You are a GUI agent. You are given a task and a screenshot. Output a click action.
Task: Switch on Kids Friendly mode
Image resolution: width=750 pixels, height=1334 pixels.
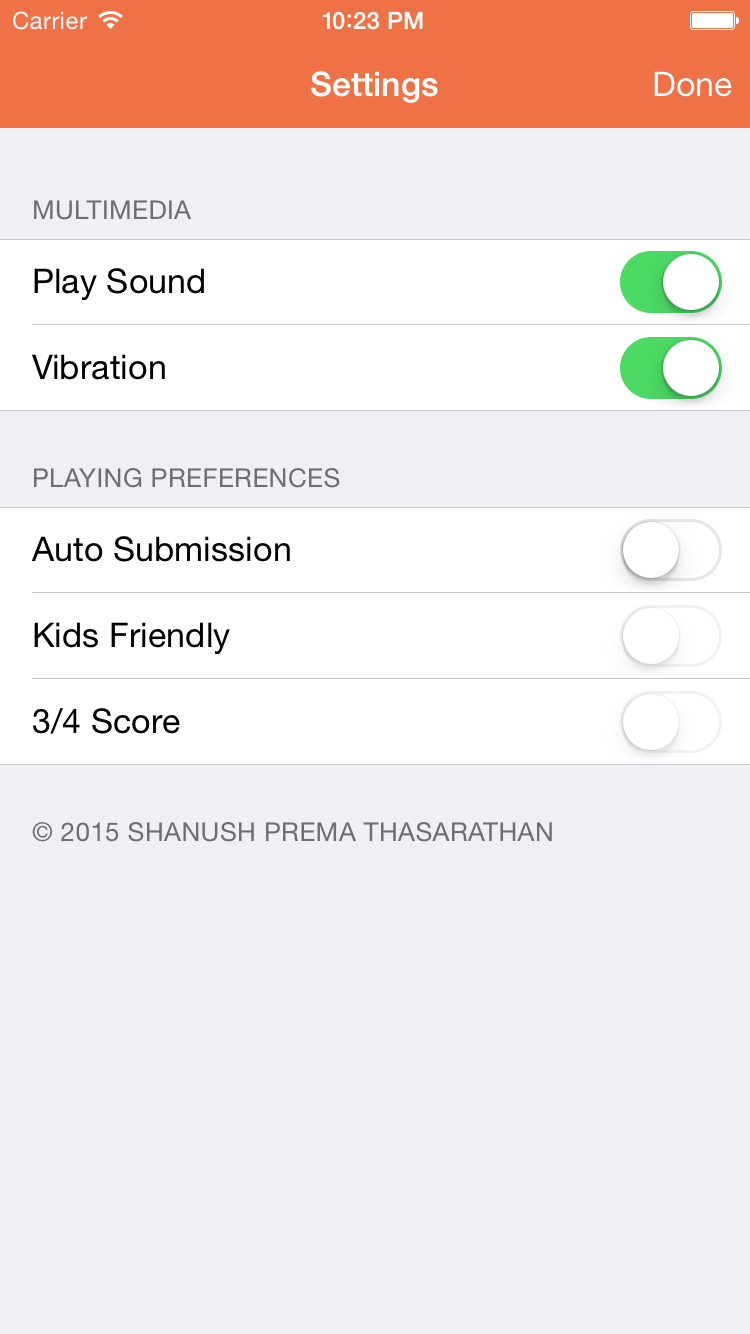coord(671,636)
